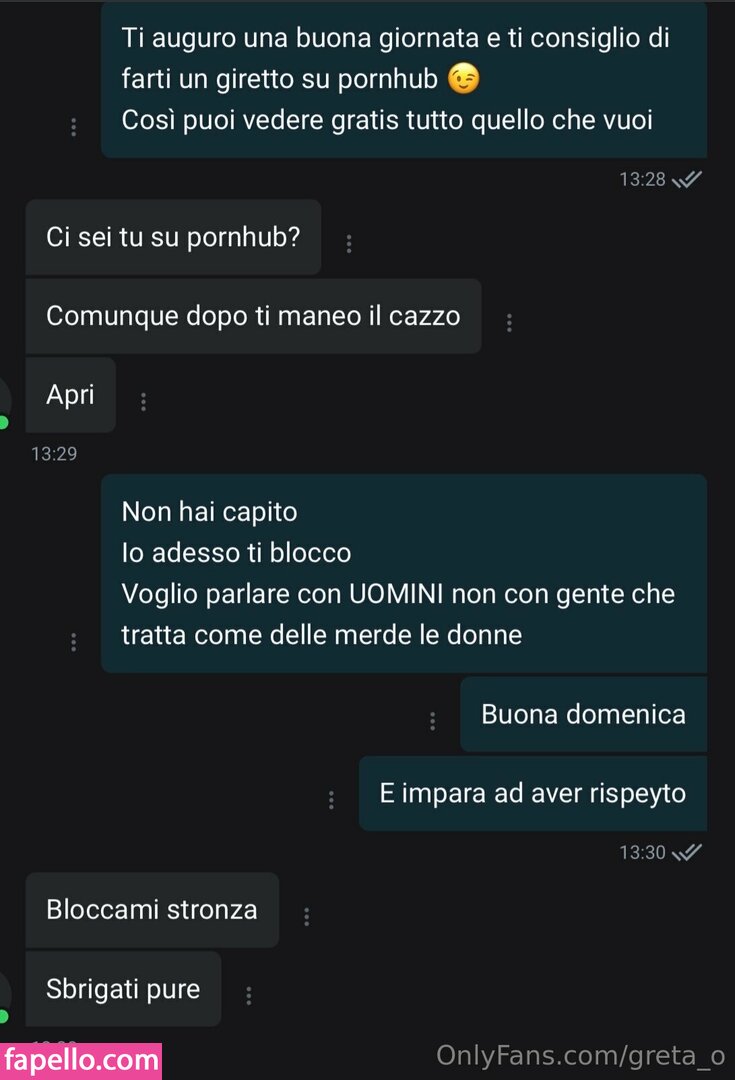Tap the three-dot menu beside "Apri"
The image size is (735, 1080).
(143, 402)
